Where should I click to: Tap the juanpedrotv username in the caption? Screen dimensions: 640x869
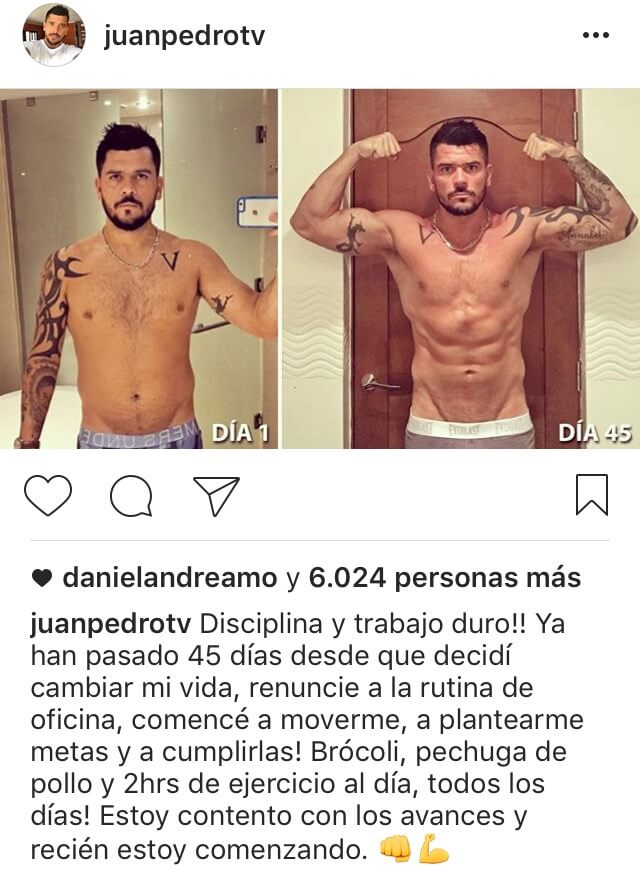pos(111,624)
